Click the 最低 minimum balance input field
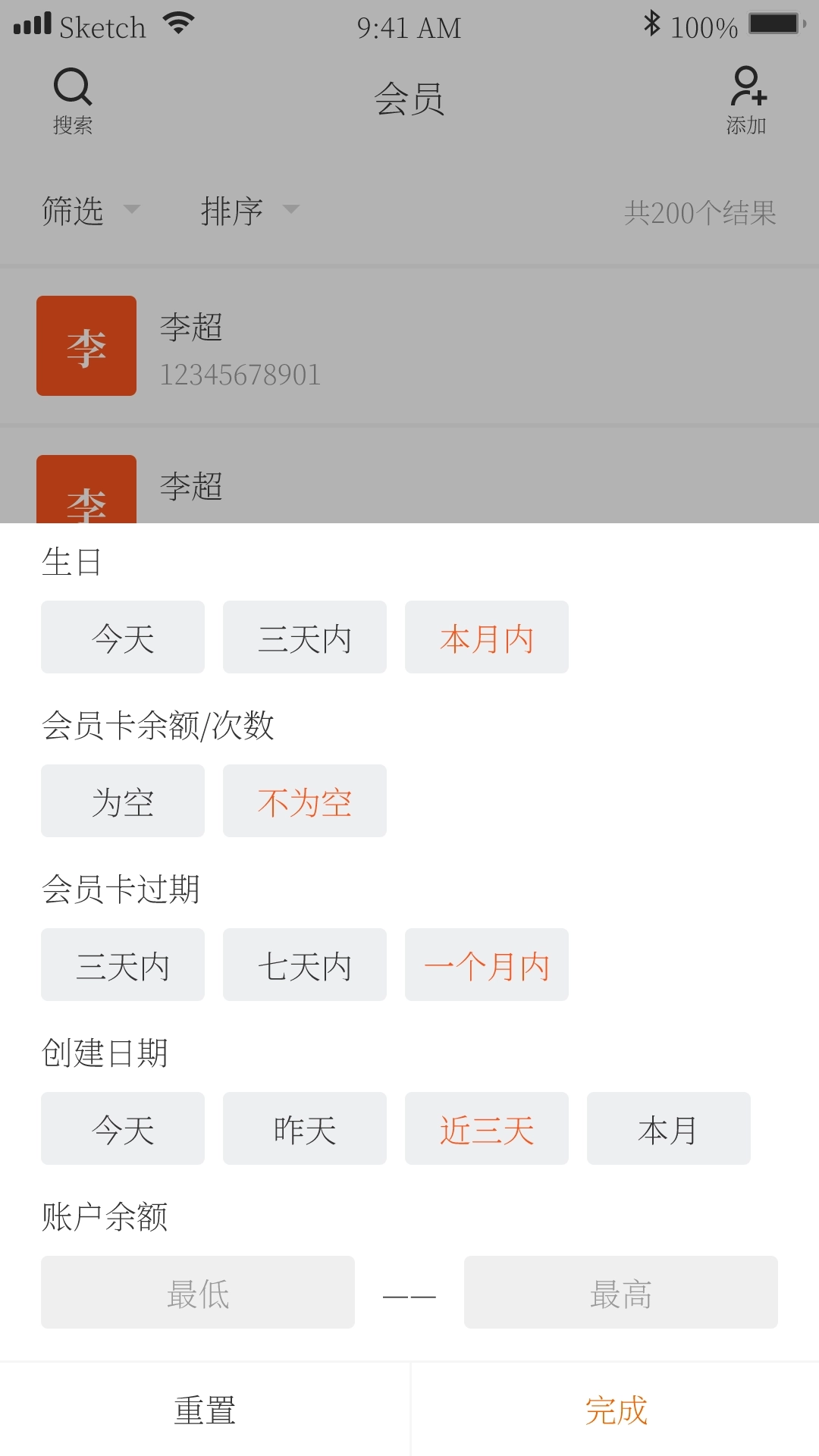The height and width of the screenshot is (1456, 819). pyautogui.click(x=197, y=1292)
